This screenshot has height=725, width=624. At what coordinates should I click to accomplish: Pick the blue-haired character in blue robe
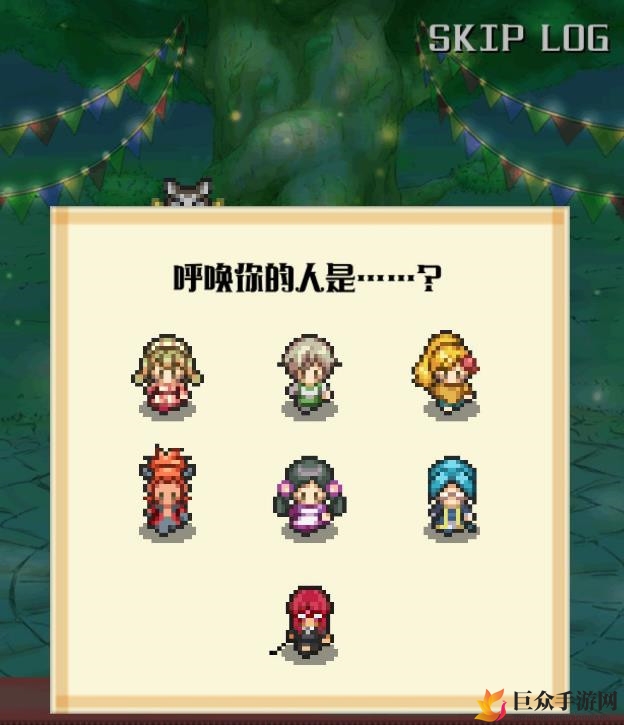click(449, 494)
